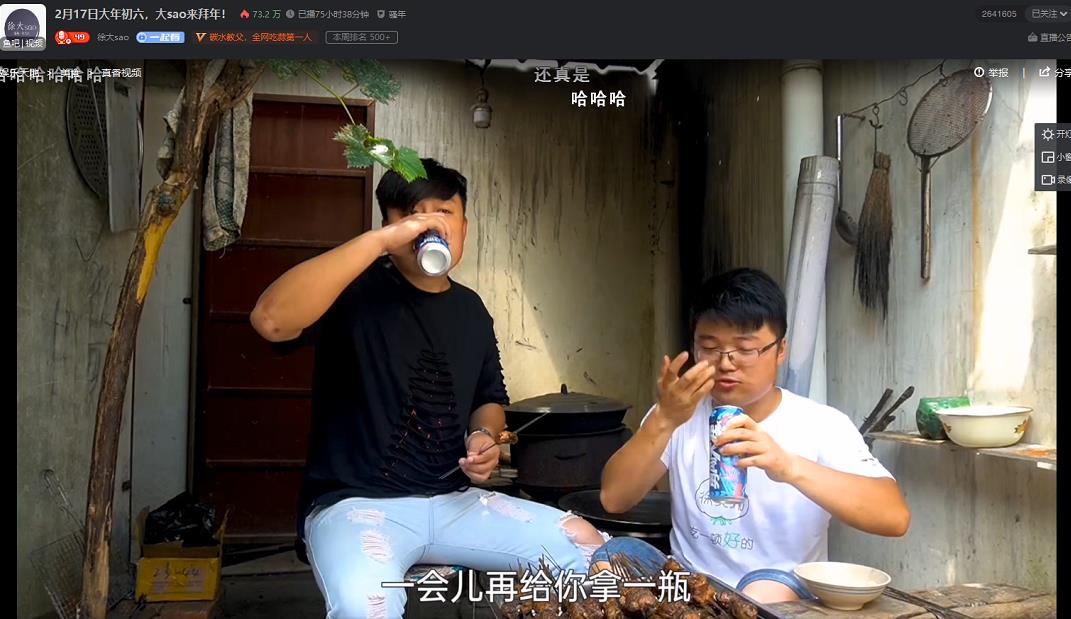The image size is (1071, 619).
Task: Open the 骚年 fan badge
Action: (x=391, y=14)
